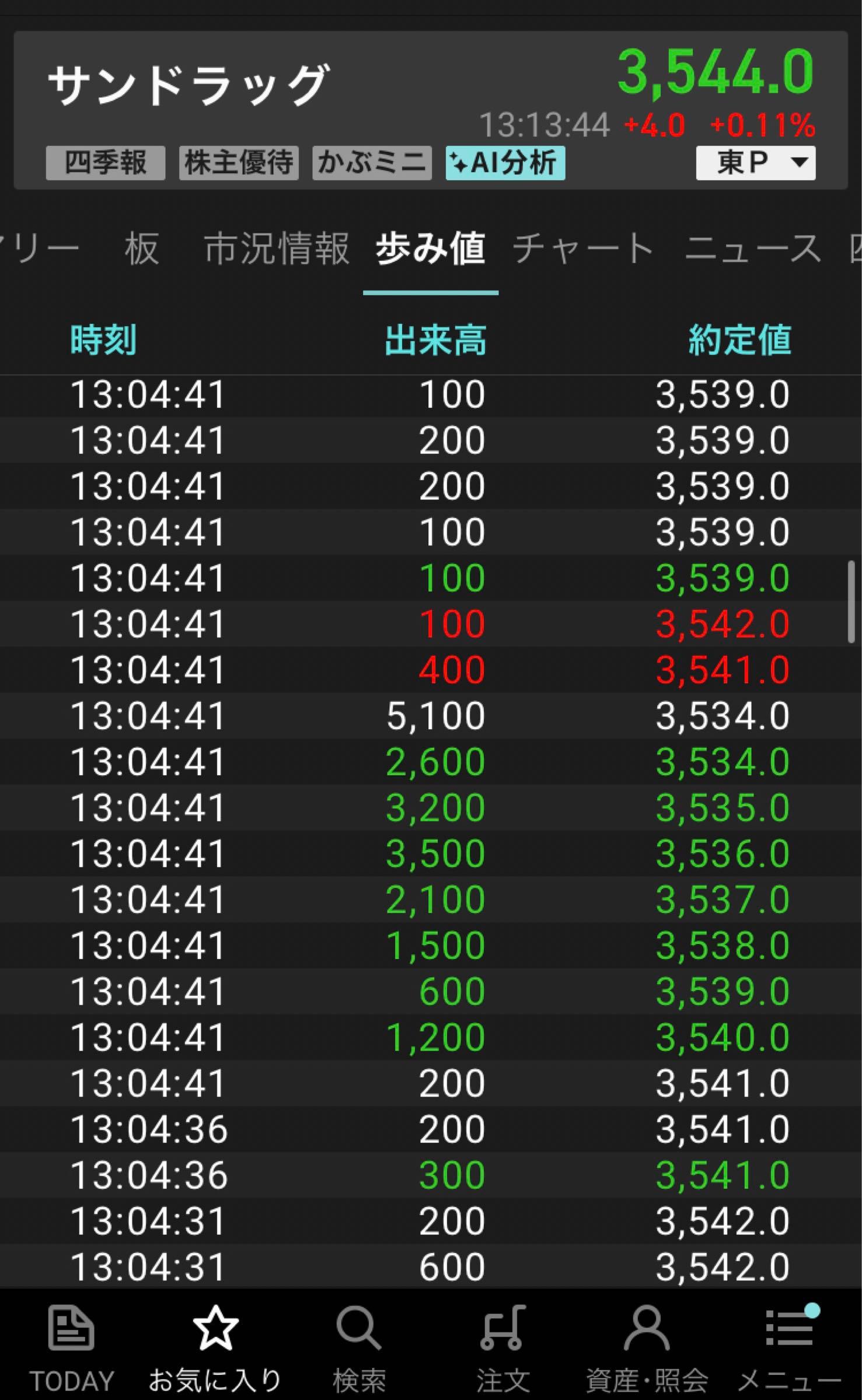Open the かぶミニ button
The height and width of the screenshot is (1400, 862).
tap(372, 163)
